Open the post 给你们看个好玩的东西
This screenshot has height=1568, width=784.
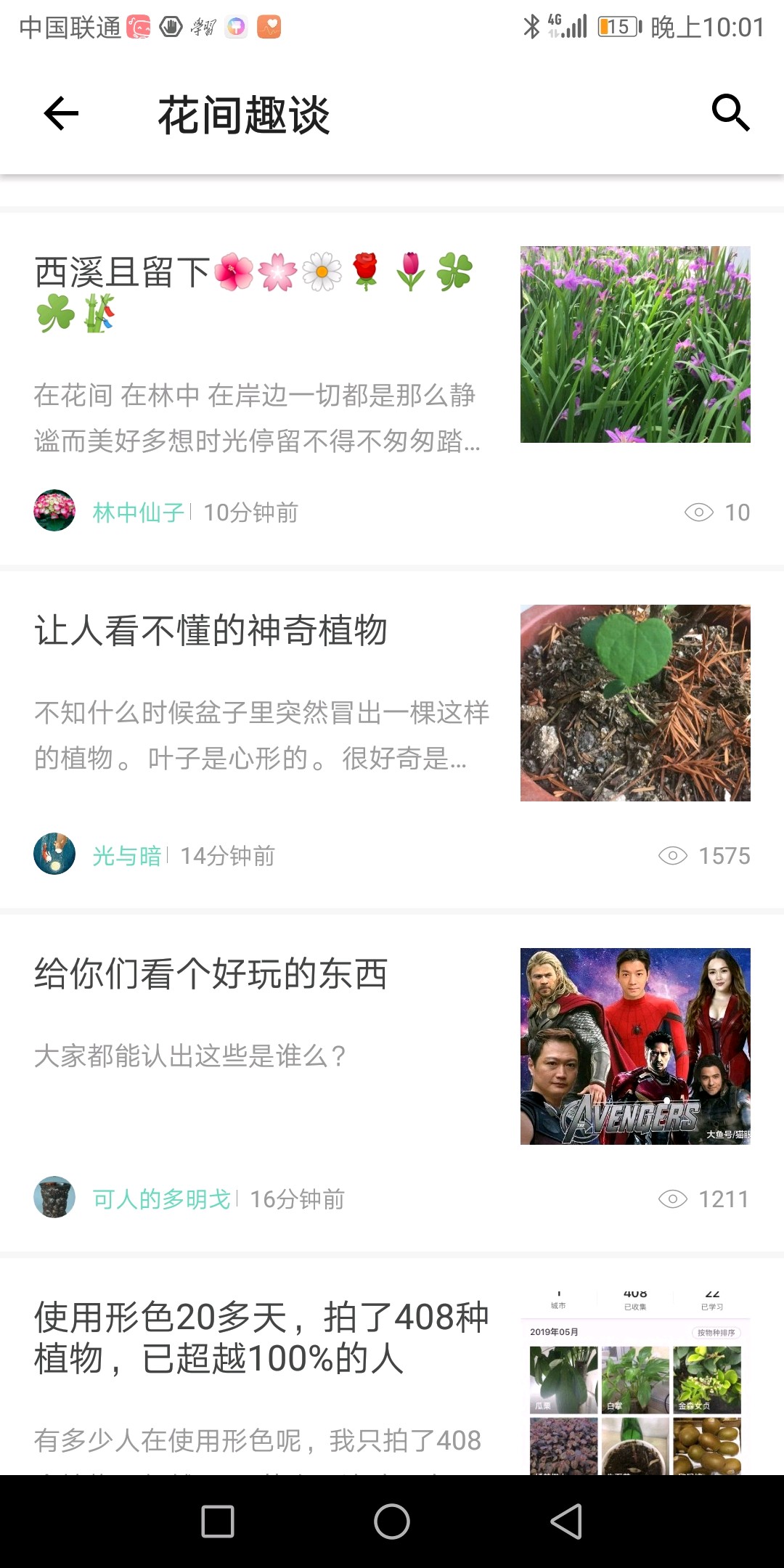211,973
